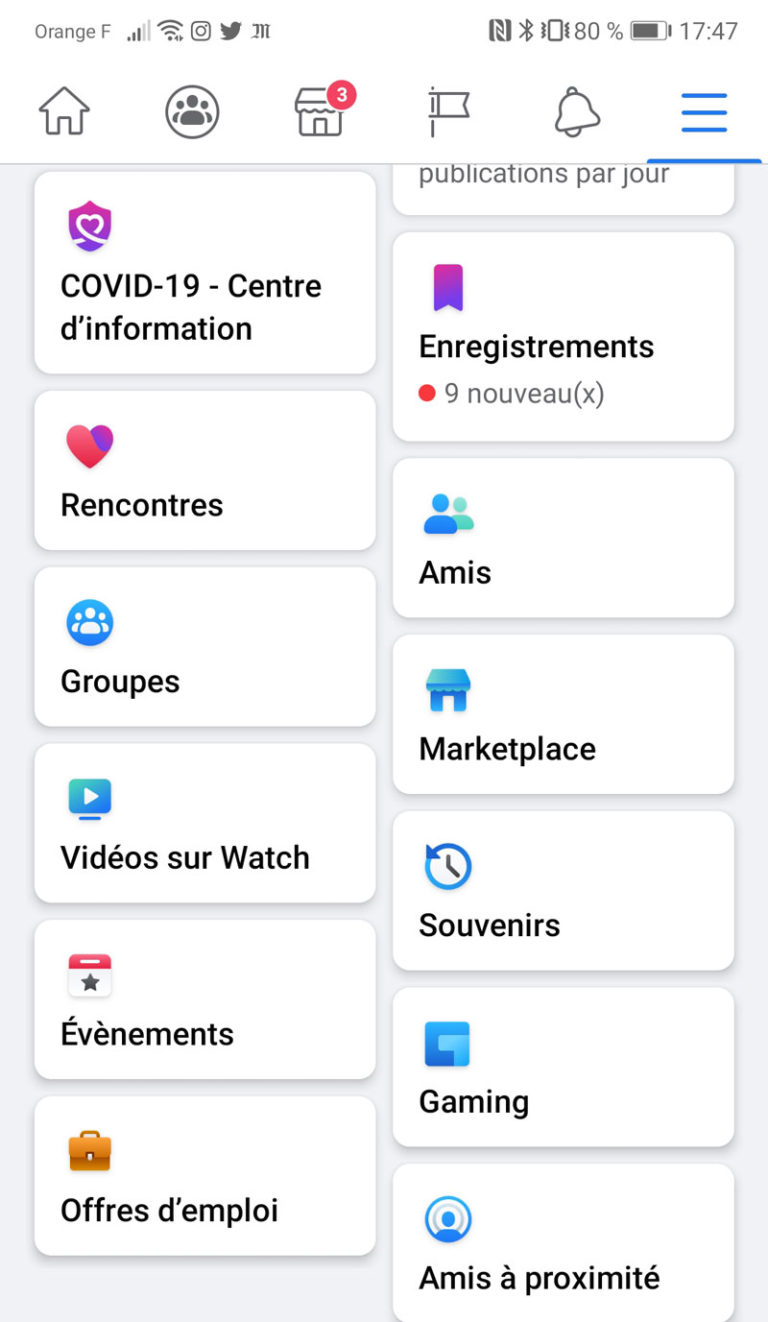Open the Groups tab in top bar

point(192,111)
